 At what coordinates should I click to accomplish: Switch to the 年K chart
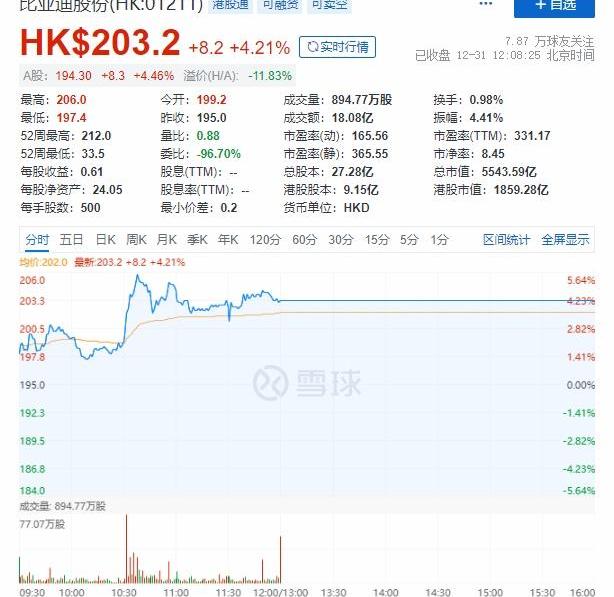pos(228,239)
